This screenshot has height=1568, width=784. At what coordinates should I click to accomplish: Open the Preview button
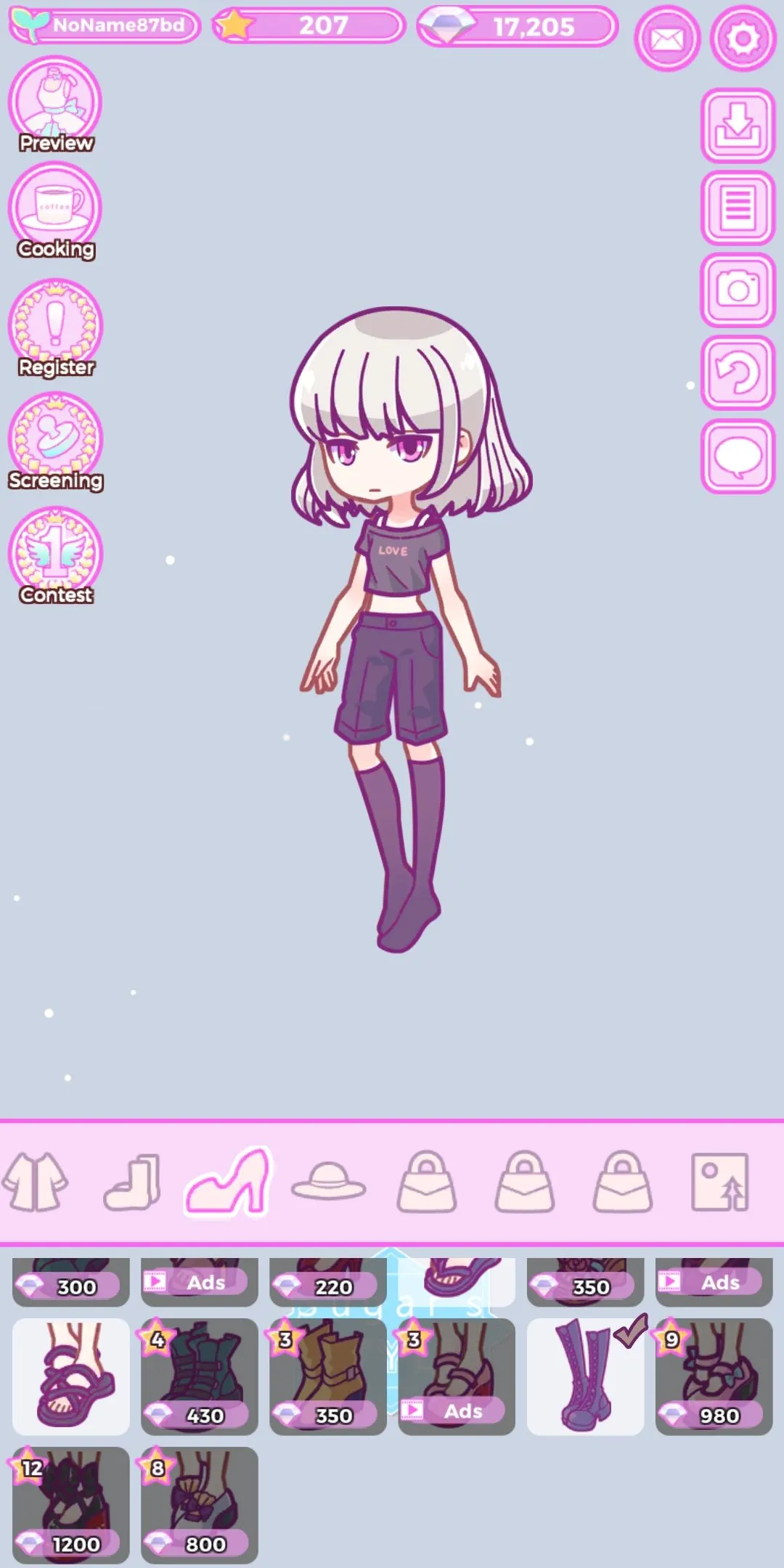pyautogui.click(x=56, y=105)
